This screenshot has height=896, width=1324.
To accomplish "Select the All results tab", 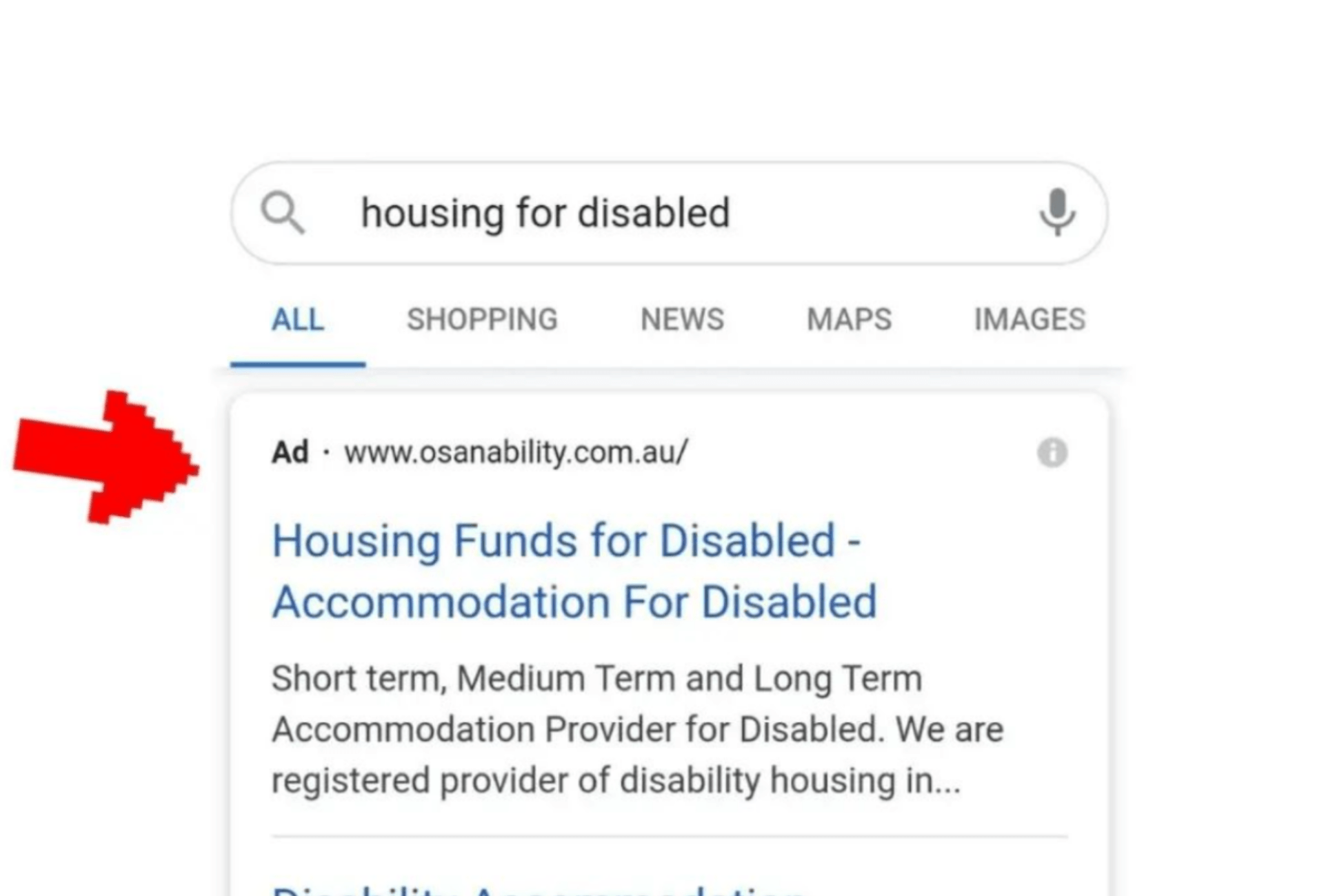I will (297, 319).
